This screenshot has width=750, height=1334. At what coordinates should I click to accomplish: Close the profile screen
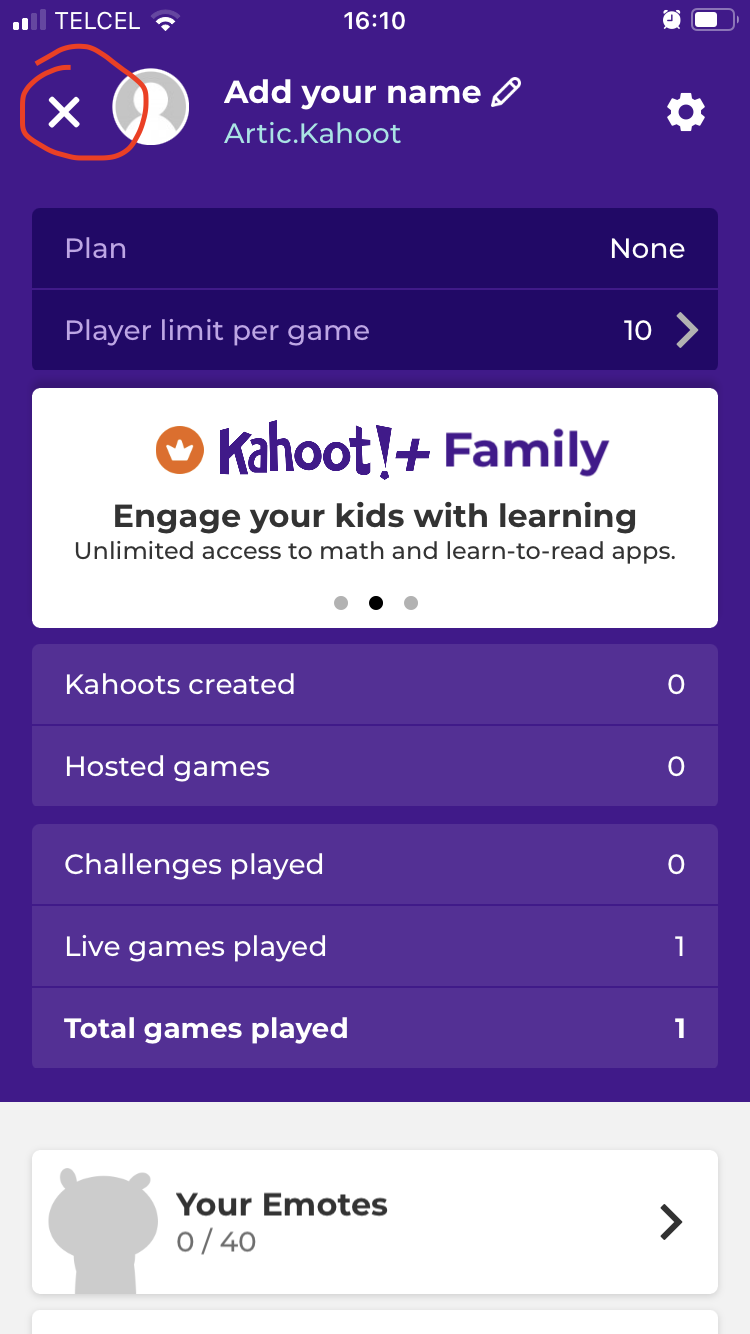tap(64, 112)
